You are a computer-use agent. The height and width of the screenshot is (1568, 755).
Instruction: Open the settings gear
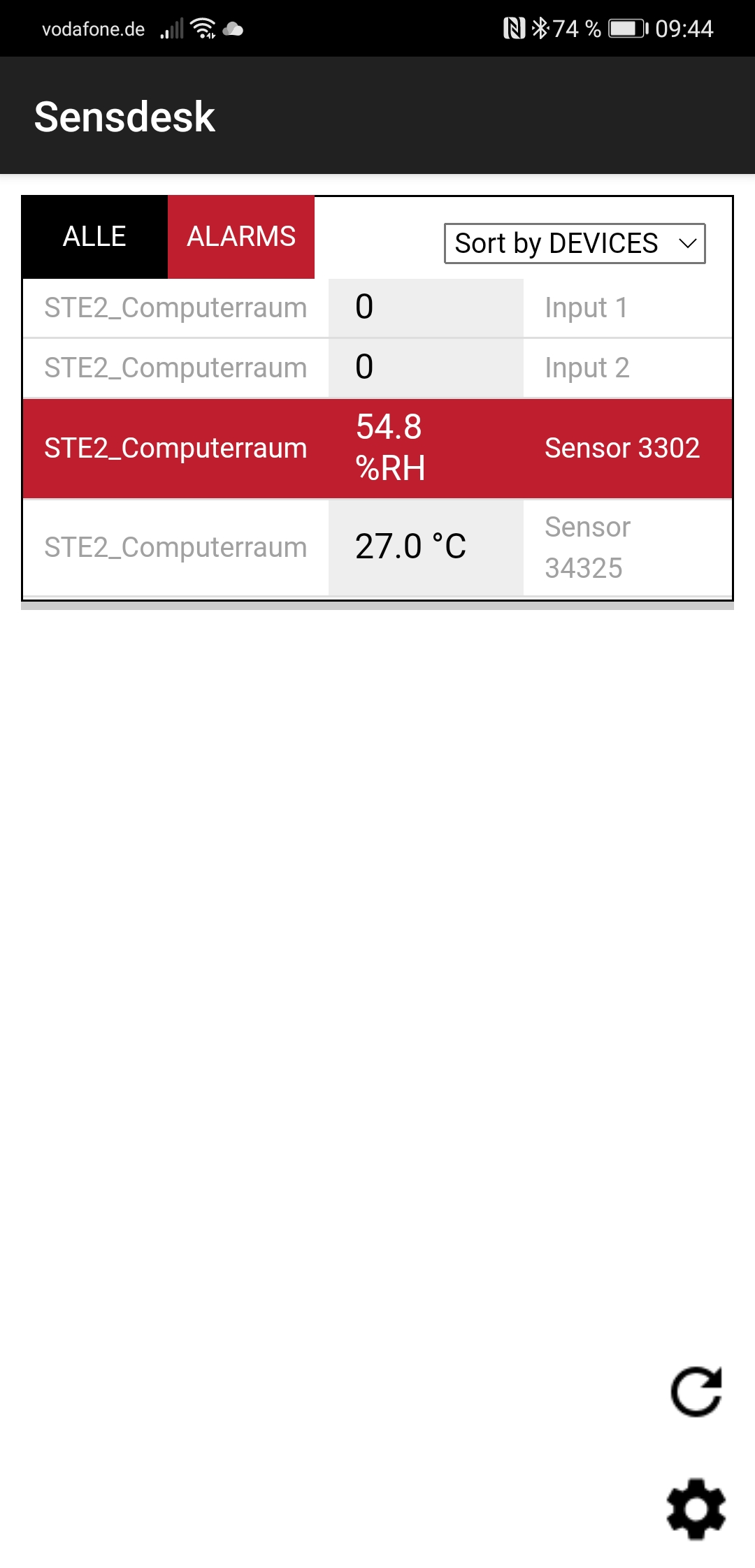coord(696,1509)
